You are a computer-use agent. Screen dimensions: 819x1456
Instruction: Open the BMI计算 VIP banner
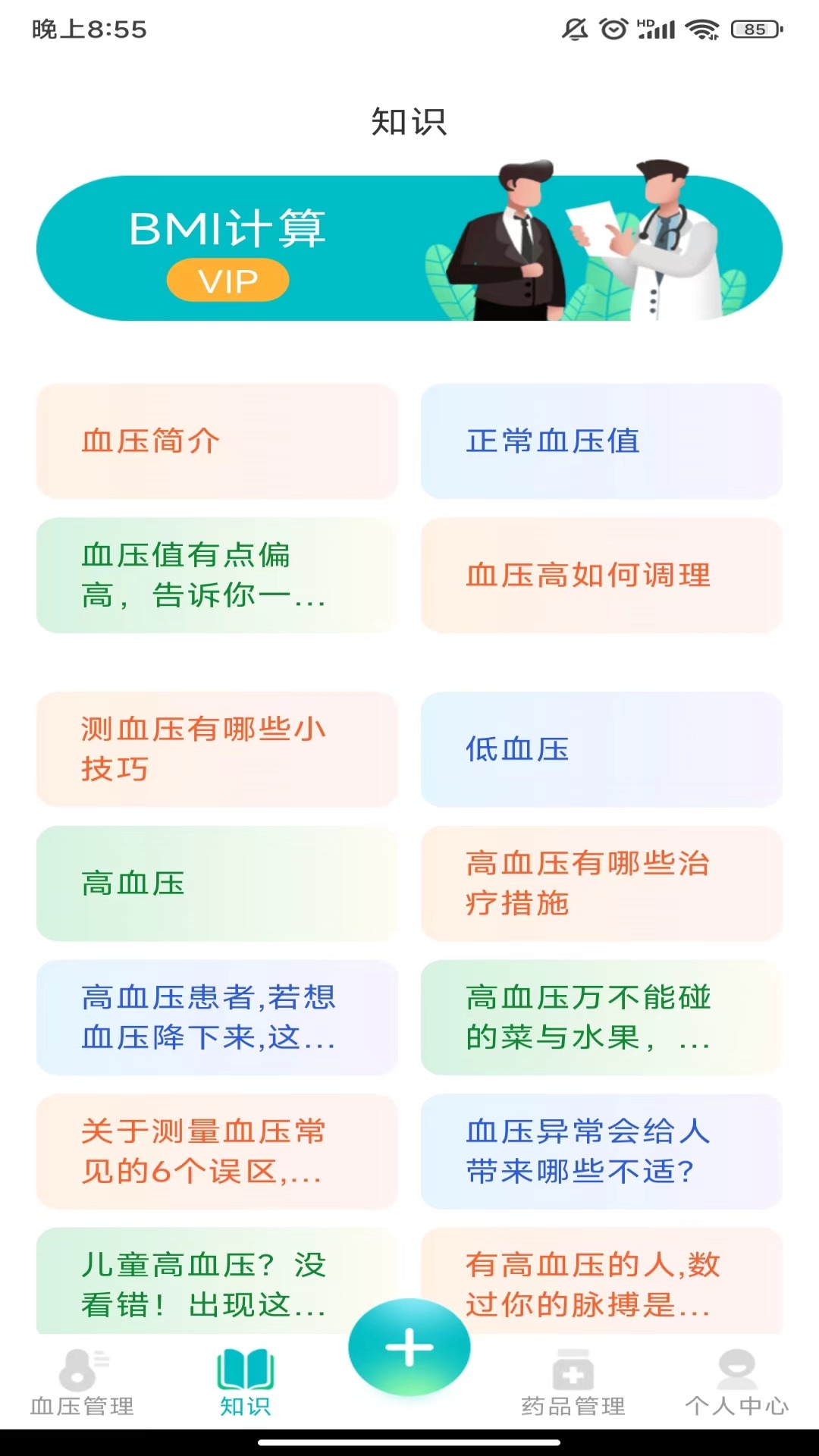[x=409, y=249]
